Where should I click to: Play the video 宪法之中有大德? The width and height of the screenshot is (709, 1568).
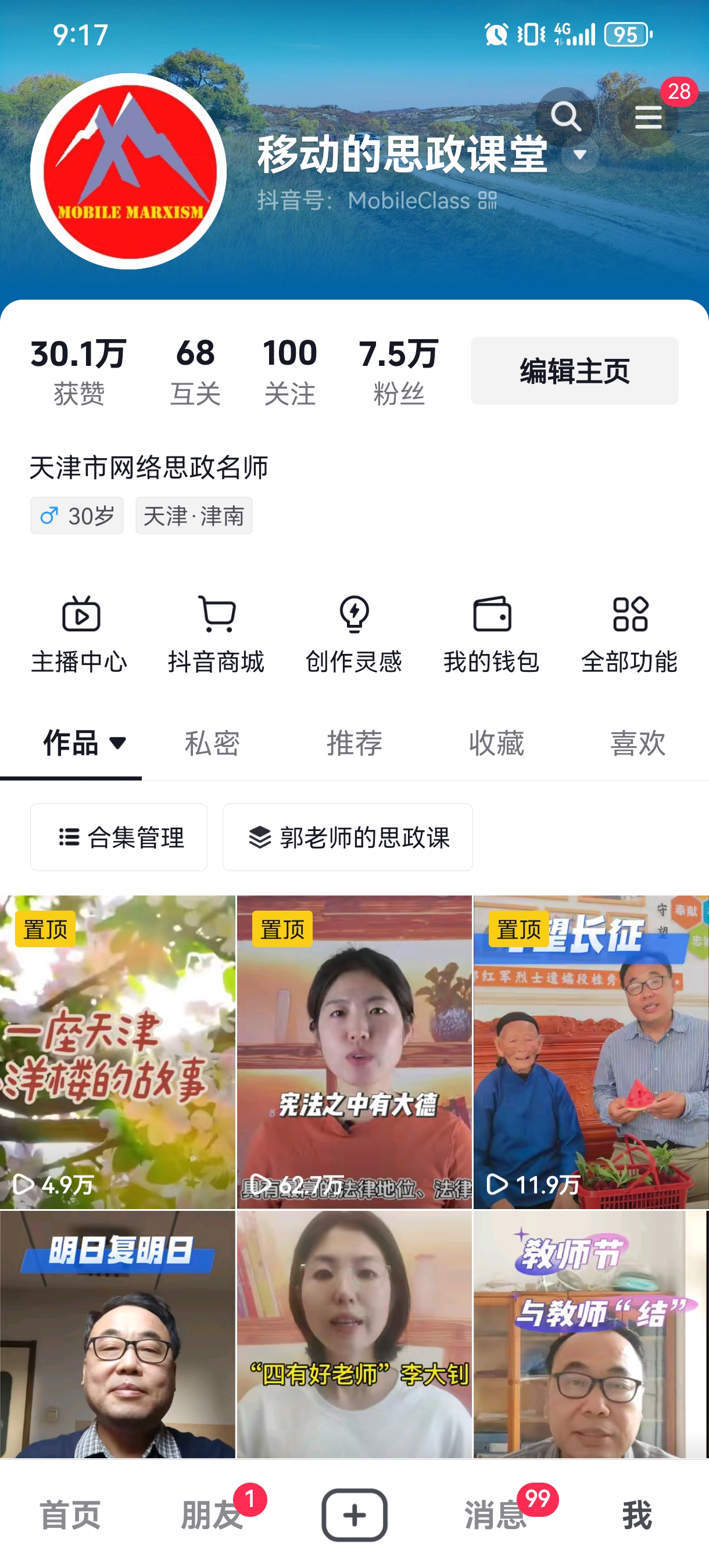point(354,1052)
